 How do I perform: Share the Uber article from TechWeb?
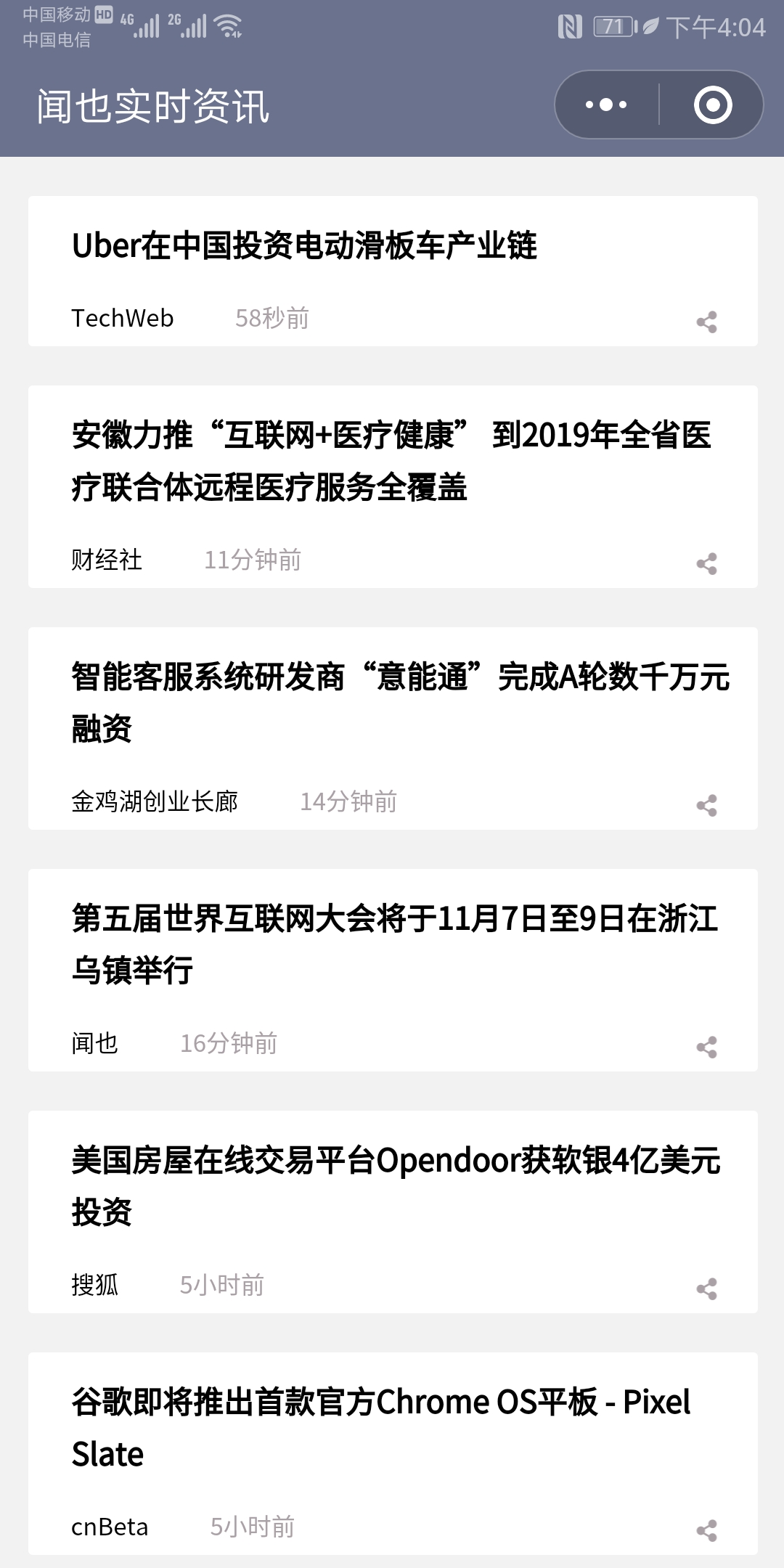pyautogui.click(x=706, y=322)
